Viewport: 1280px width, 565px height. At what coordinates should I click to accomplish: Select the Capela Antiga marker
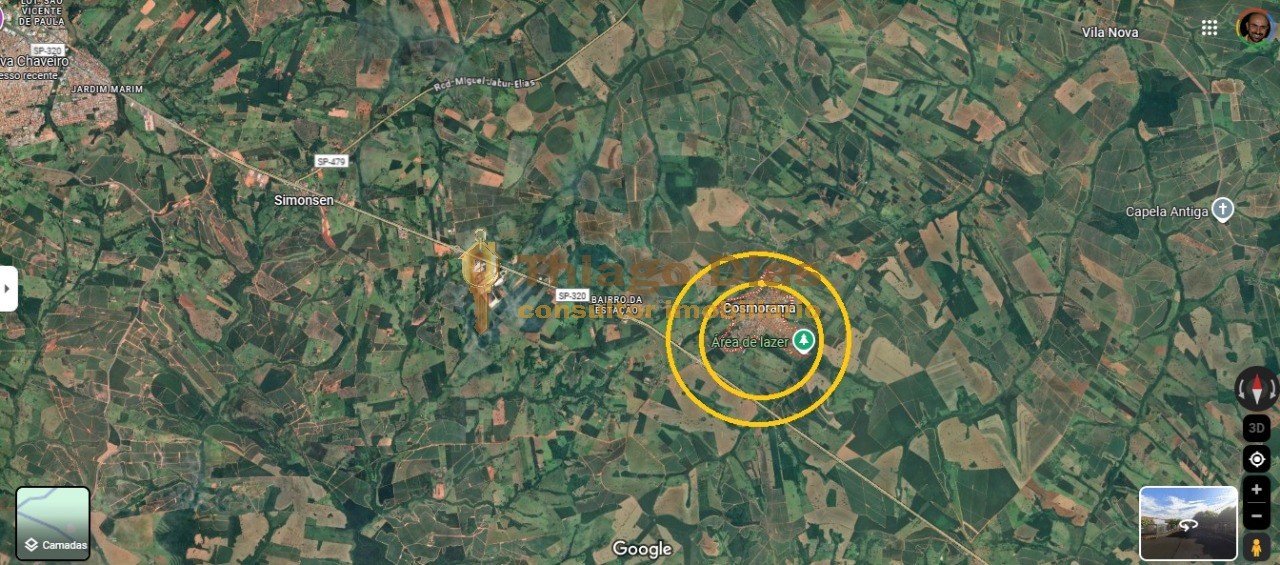pos(1222,209)
